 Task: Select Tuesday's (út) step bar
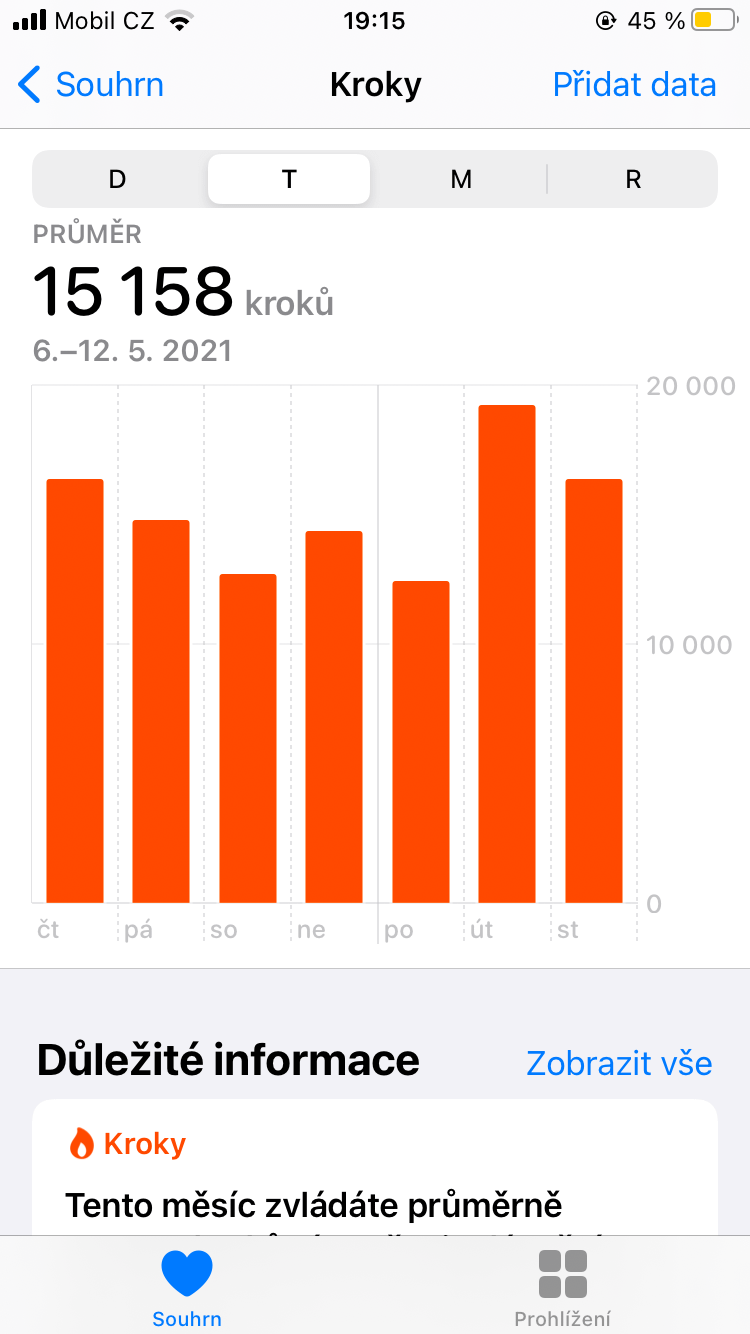click(507, 654)
